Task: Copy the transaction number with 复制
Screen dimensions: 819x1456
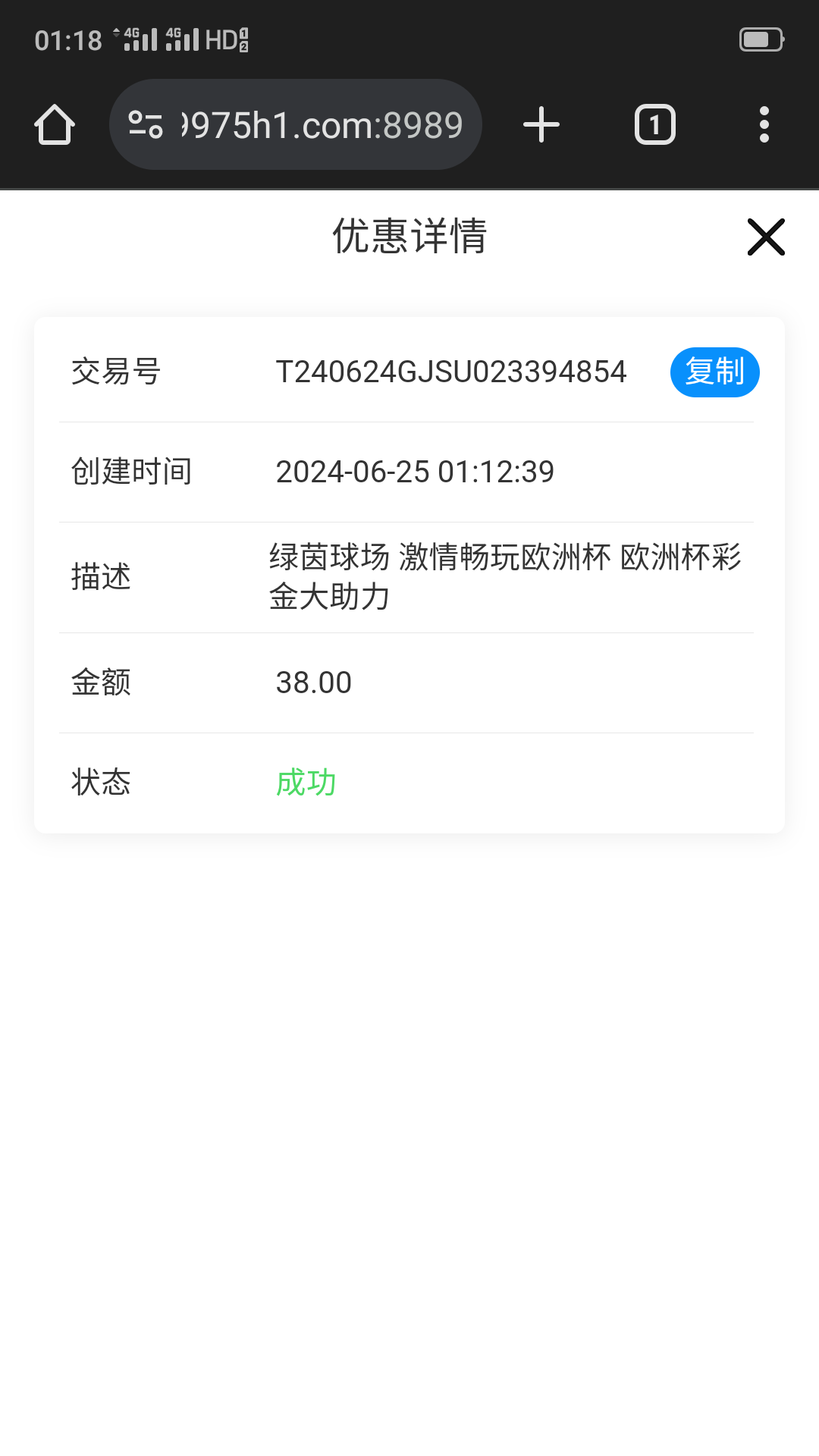Action: tap(714, 372)
